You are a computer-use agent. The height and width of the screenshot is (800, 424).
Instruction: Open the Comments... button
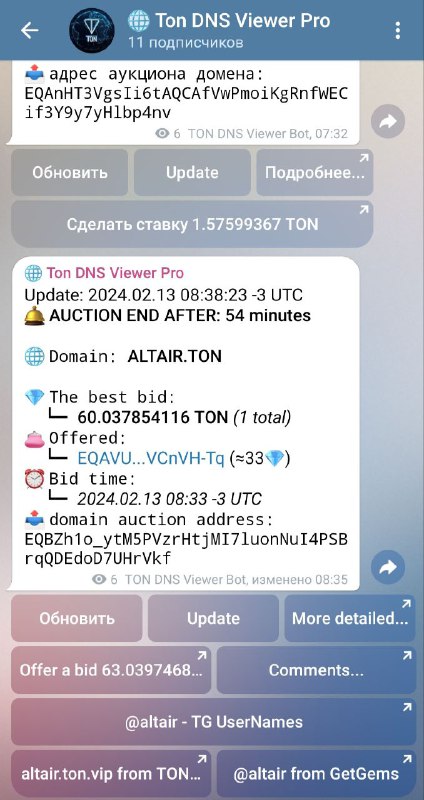coord(316,670)
